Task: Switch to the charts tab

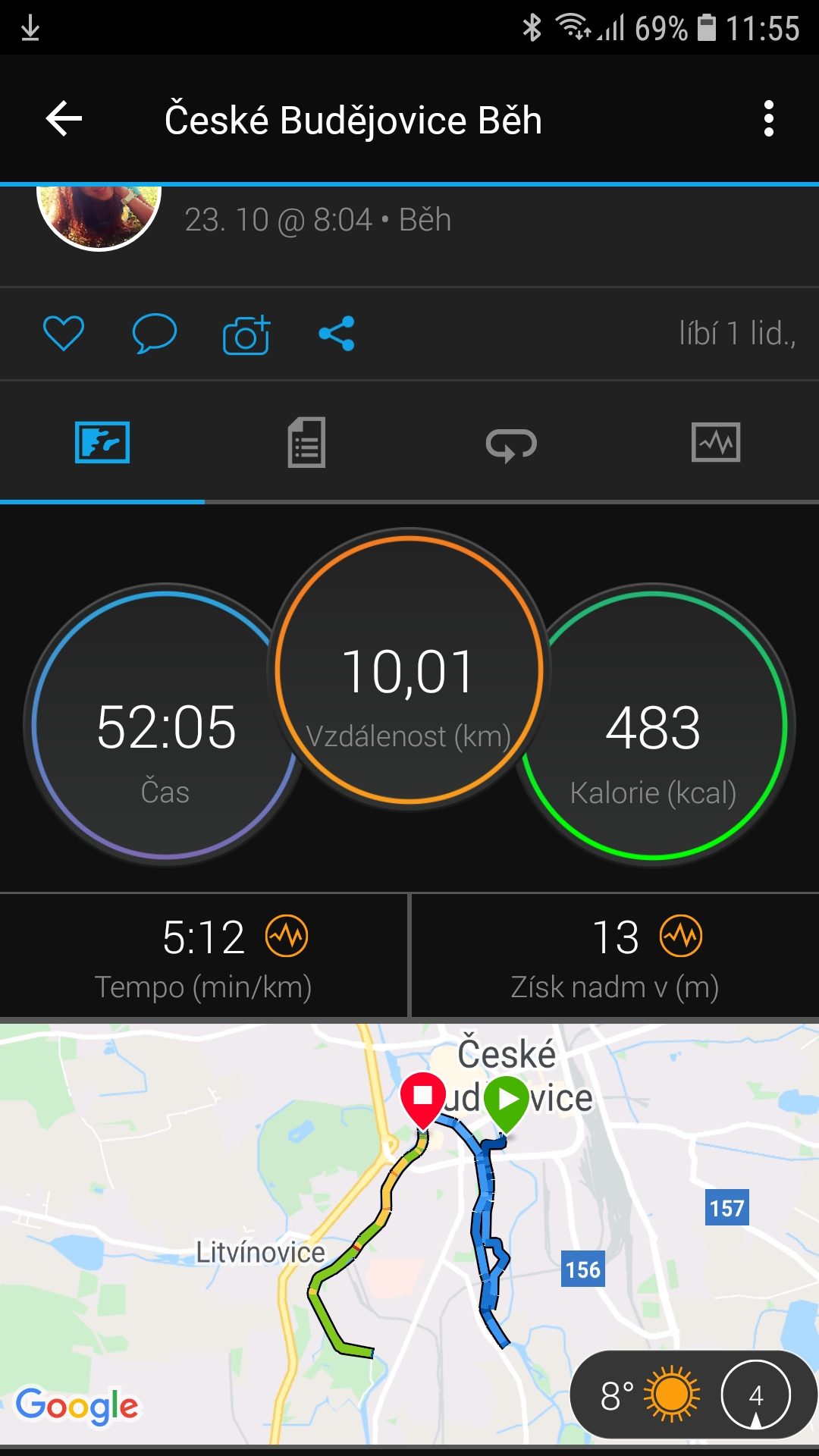Action: pyautogui.click(x=716, y=442)
